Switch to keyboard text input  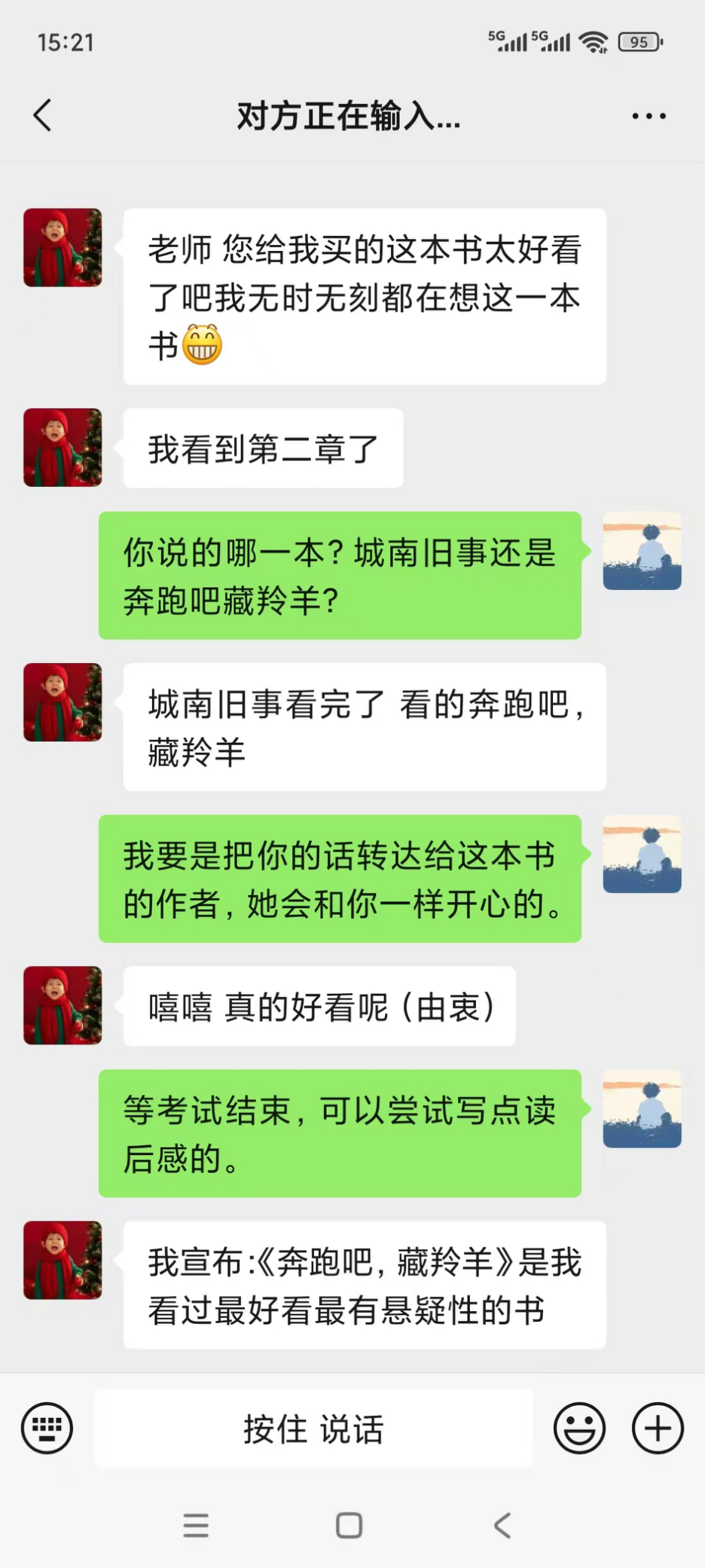point(47,1428)
